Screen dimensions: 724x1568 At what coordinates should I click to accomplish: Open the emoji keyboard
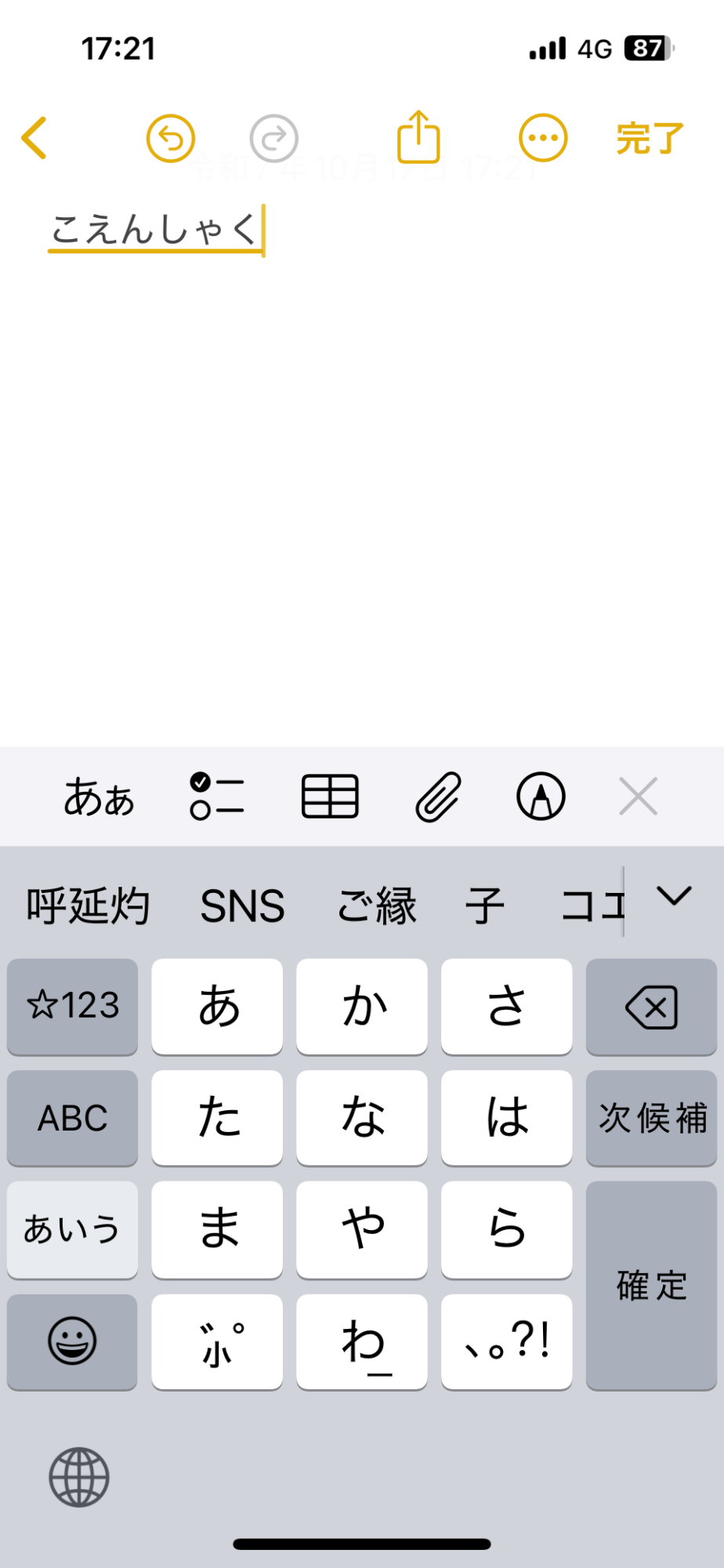coord(72,1341)
